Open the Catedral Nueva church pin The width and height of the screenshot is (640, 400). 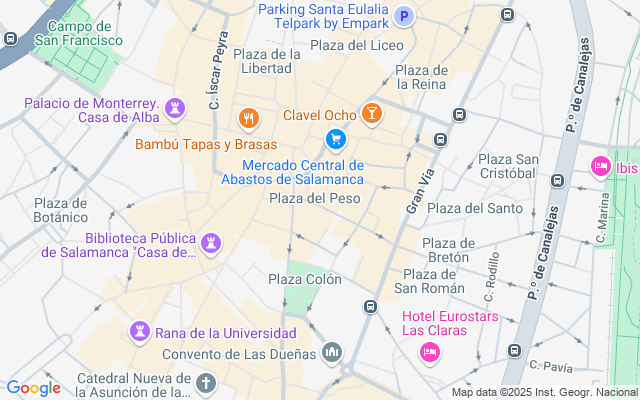pos(206,382)
